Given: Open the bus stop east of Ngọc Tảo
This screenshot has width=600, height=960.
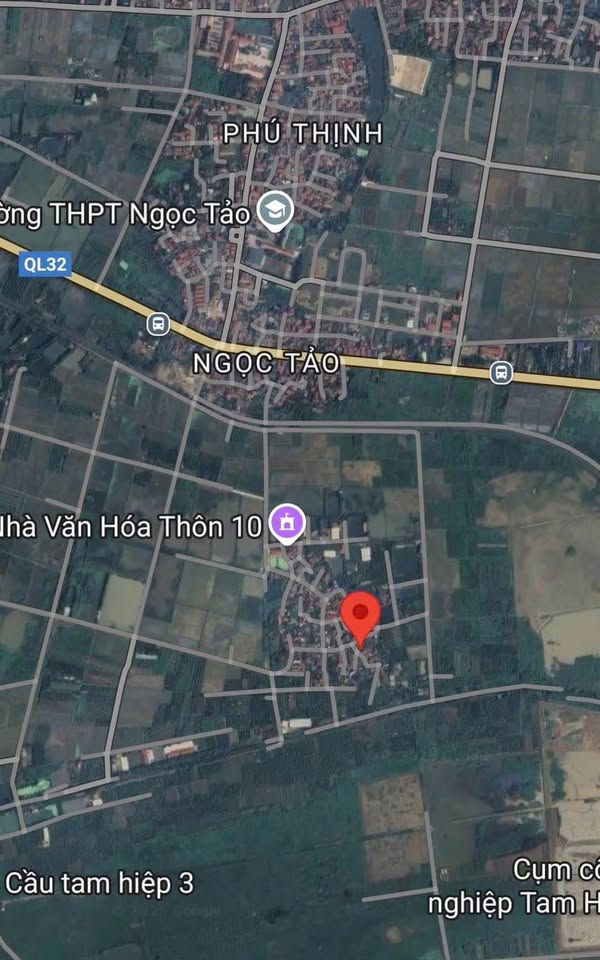Looking at the screenshot, I should point(501,373).
